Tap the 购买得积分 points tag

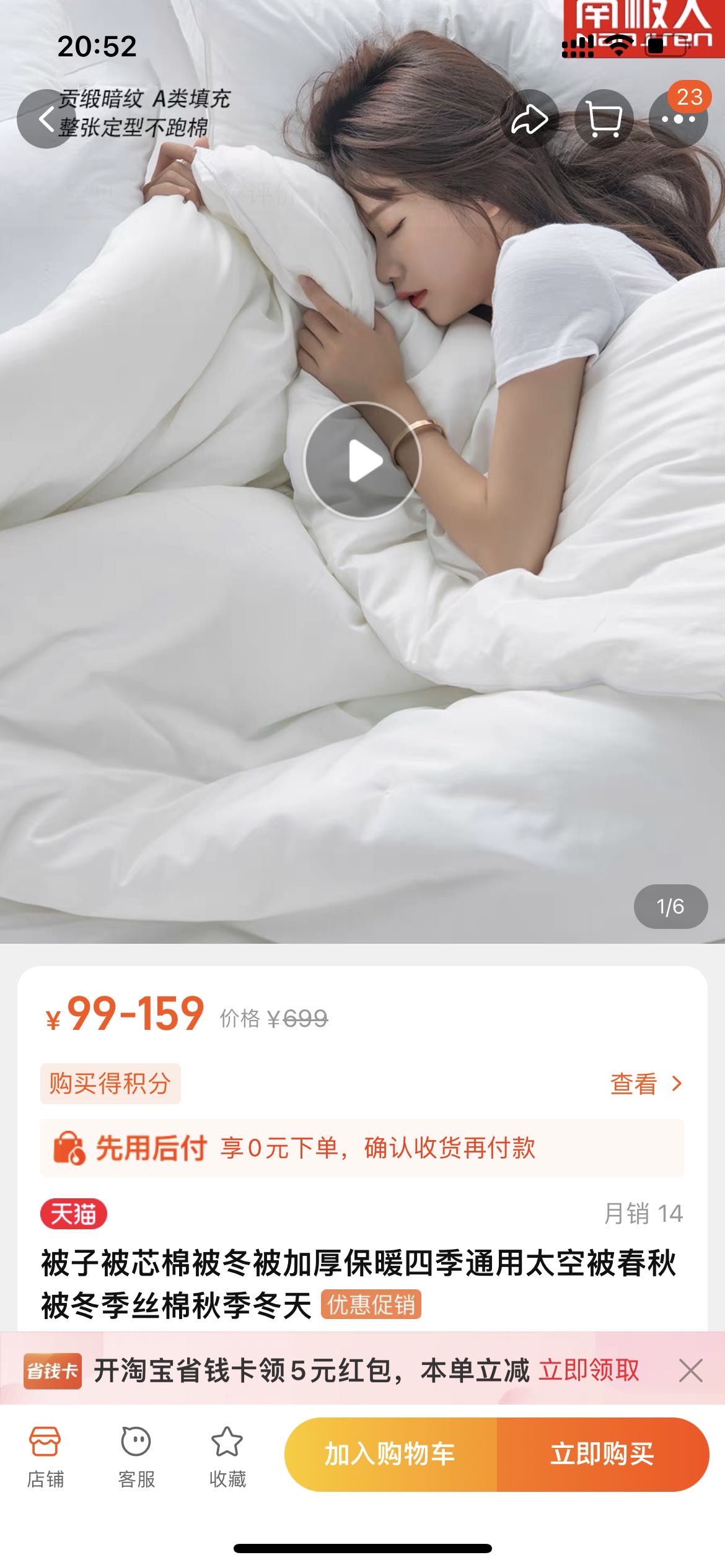(110, 1084)
